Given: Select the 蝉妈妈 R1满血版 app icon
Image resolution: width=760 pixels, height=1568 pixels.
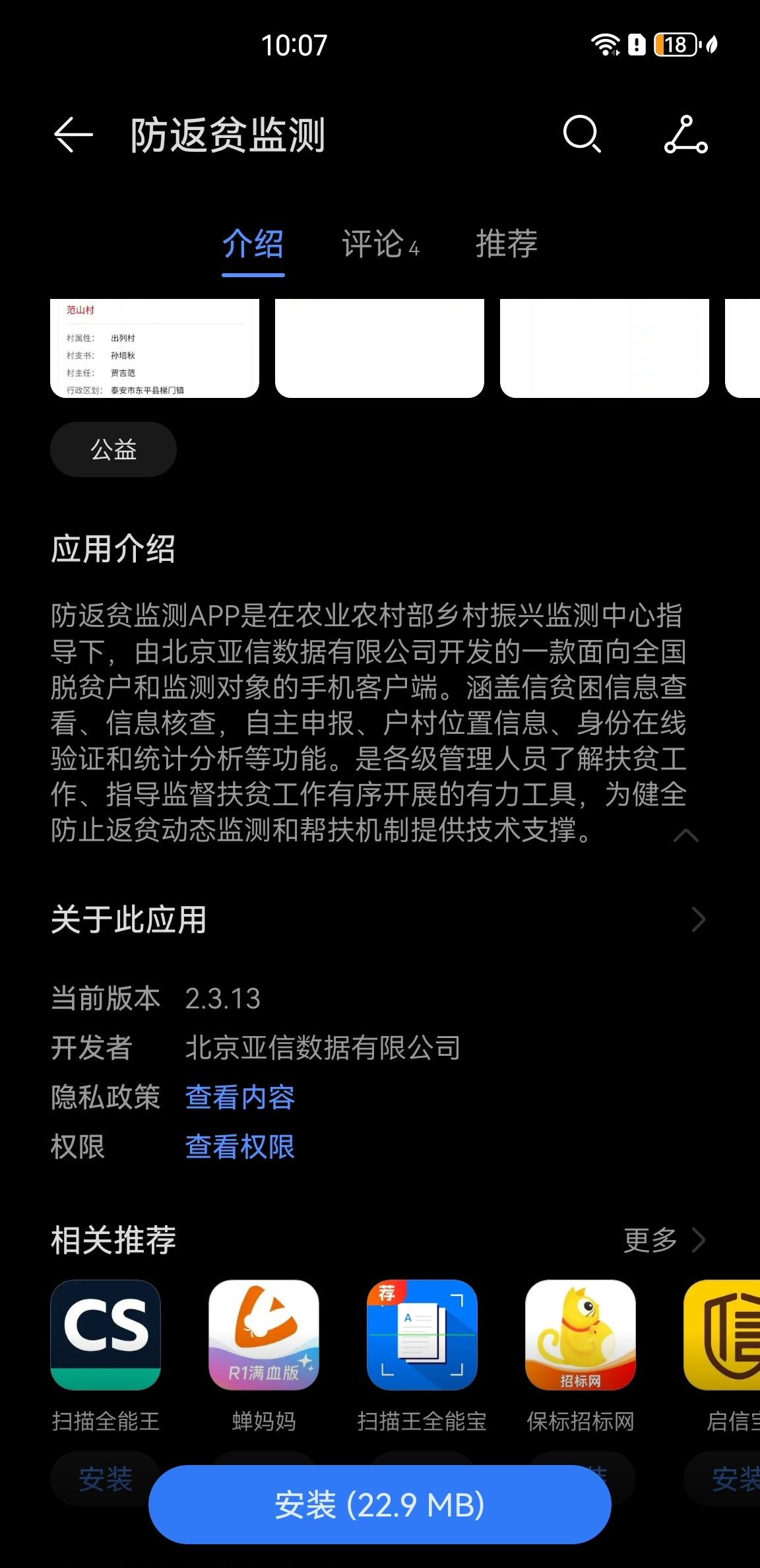Looking at the screenshot, I should tap(264, 1334).
